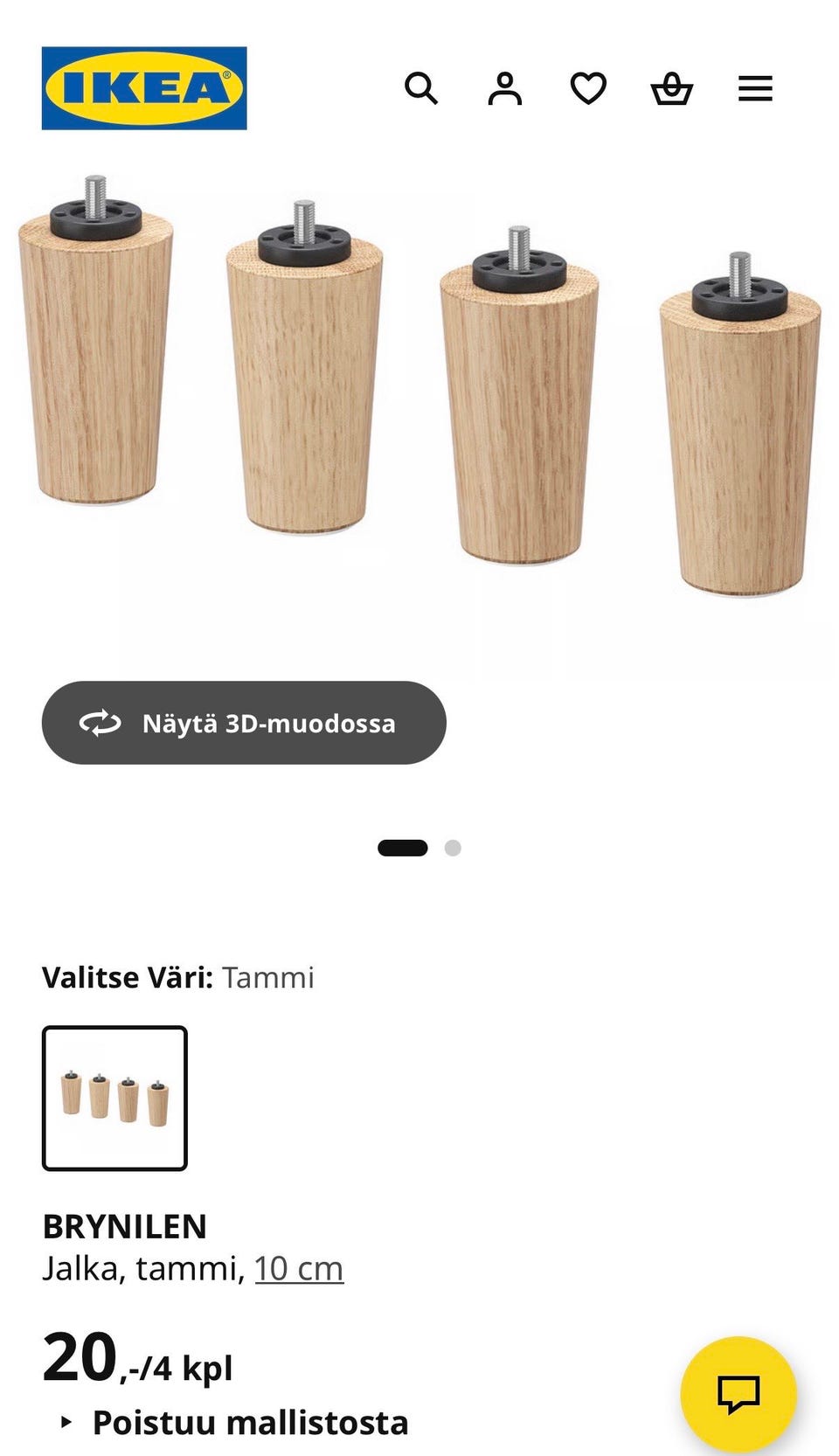The width and height of the screenshot is (839, 1456).
Task: Click the IKEA logo to go home
Action: tap(142, 87)
